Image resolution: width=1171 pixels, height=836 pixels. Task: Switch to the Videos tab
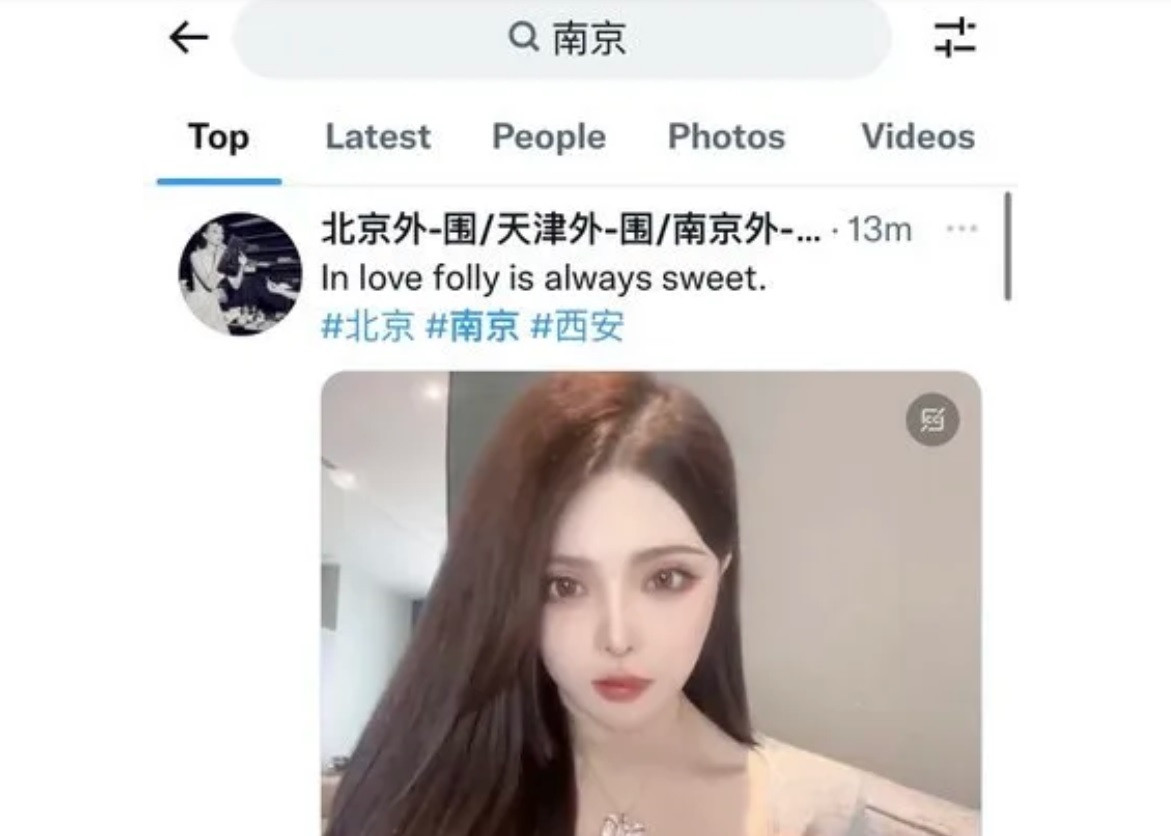917,137
